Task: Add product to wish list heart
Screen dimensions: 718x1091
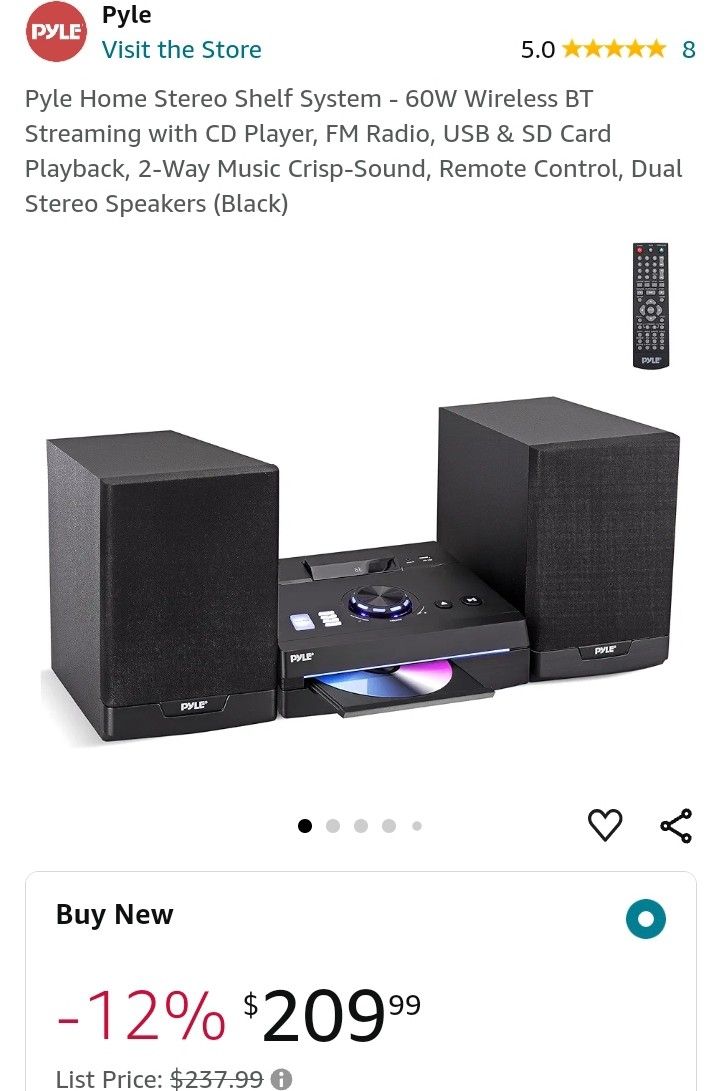Action: click(604, 825)
